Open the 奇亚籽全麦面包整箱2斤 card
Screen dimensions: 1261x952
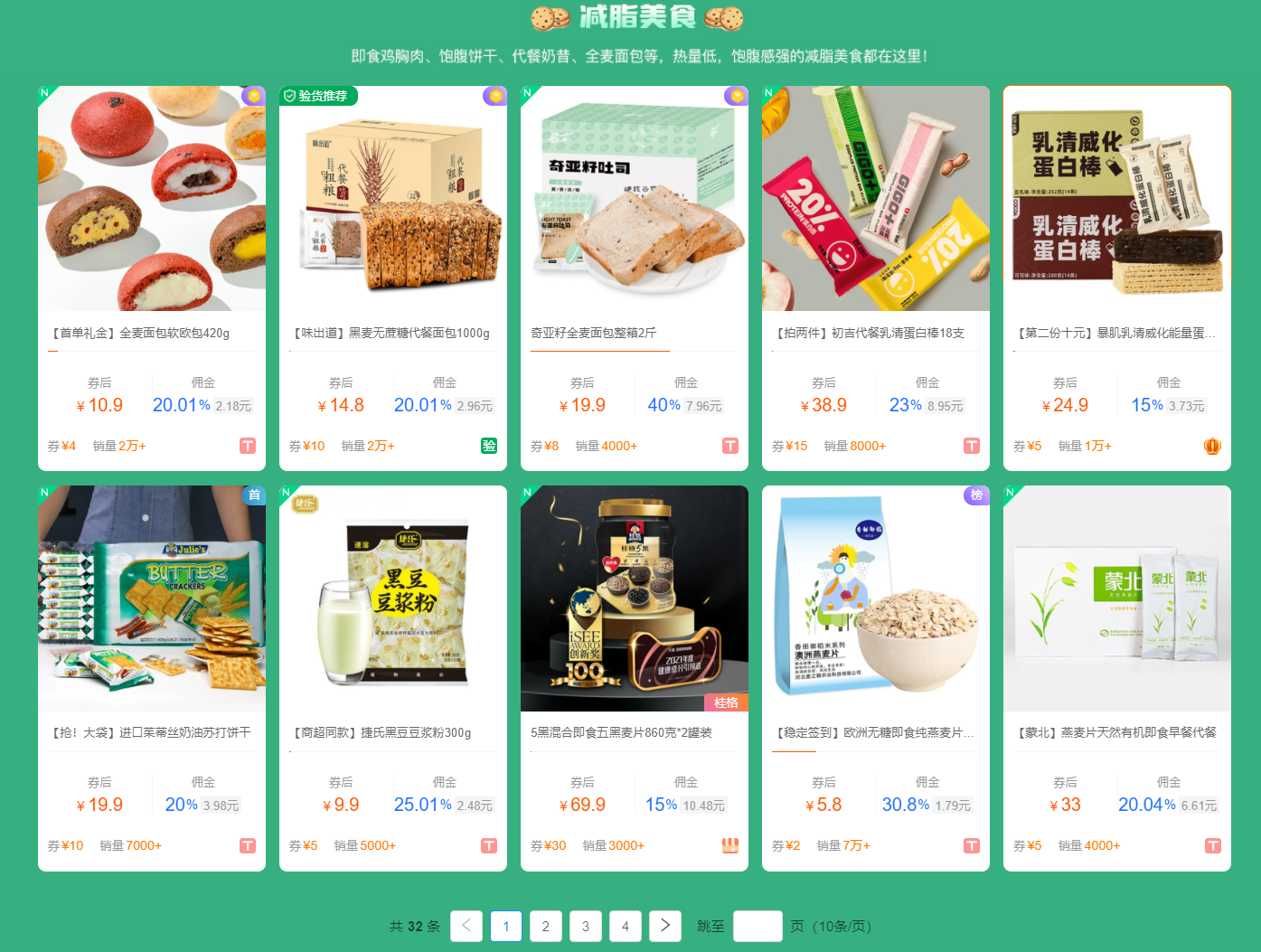click(635, 199)
